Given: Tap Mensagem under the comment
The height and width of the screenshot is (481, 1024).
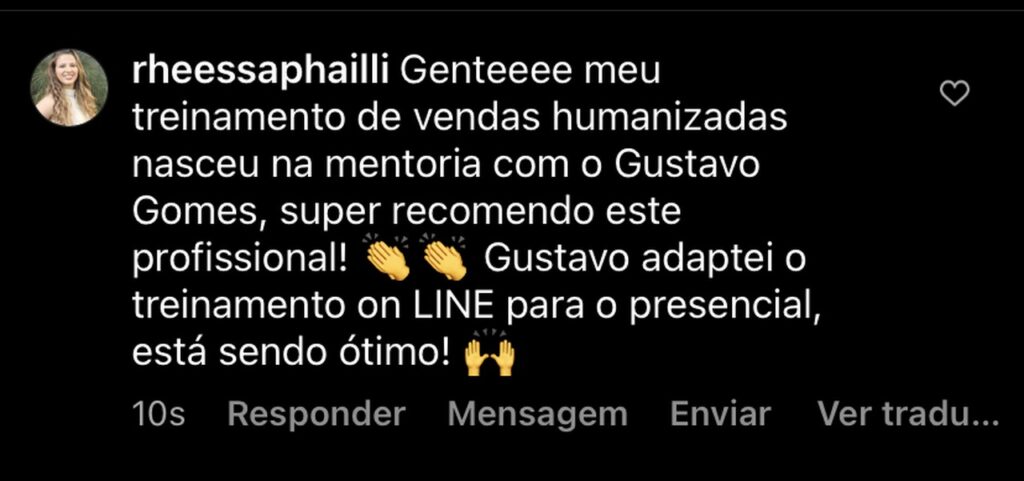Looking at the screenshot, I should tap(537, 414).
